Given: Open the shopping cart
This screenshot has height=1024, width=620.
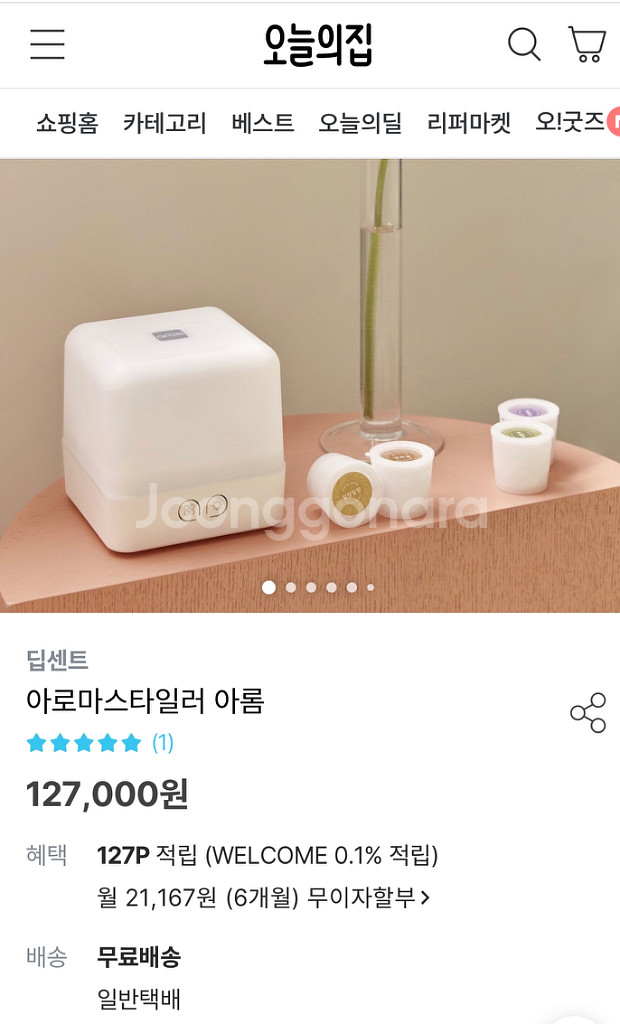Looking at the screenshot, I should 587,45.
